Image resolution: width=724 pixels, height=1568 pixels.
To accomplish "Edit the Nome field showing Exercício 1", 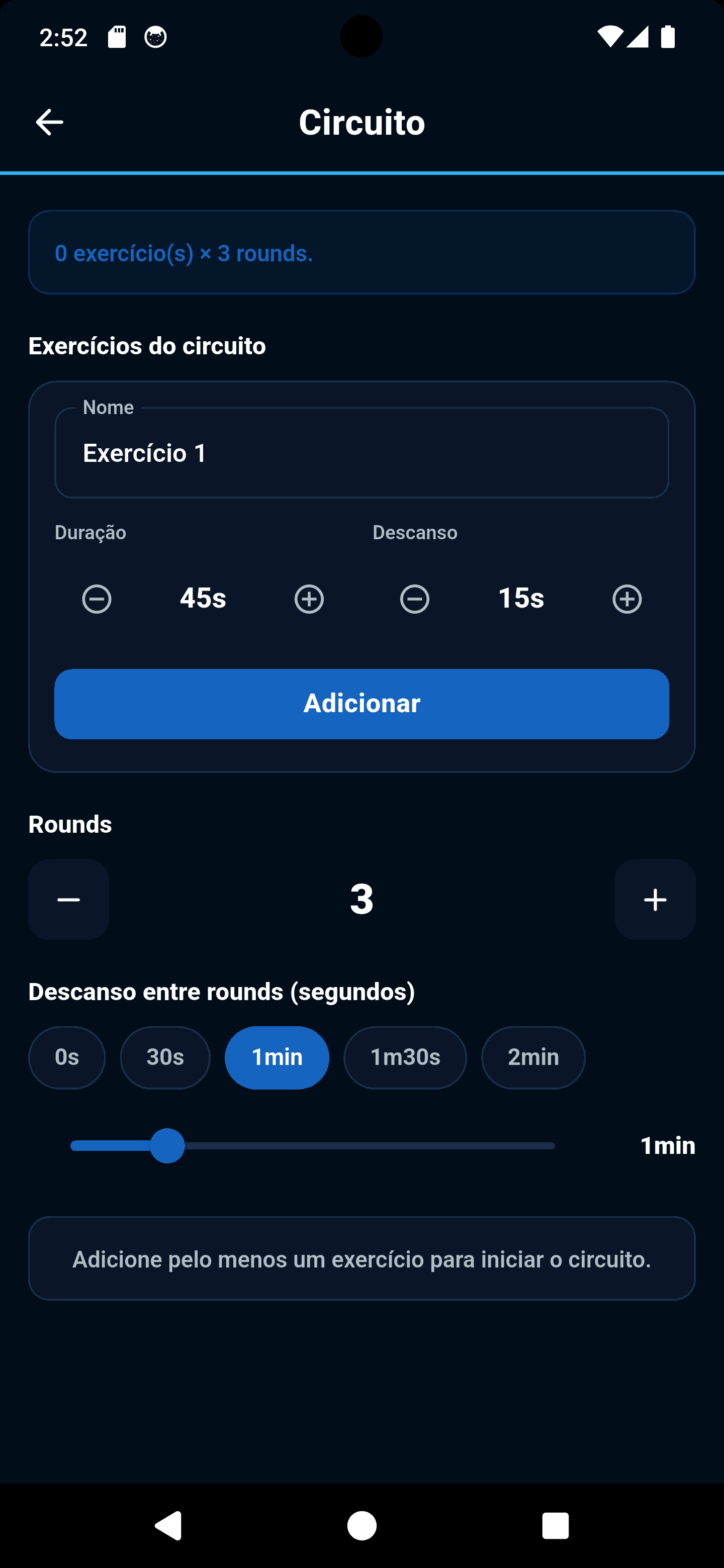I will tap(361, 453).
